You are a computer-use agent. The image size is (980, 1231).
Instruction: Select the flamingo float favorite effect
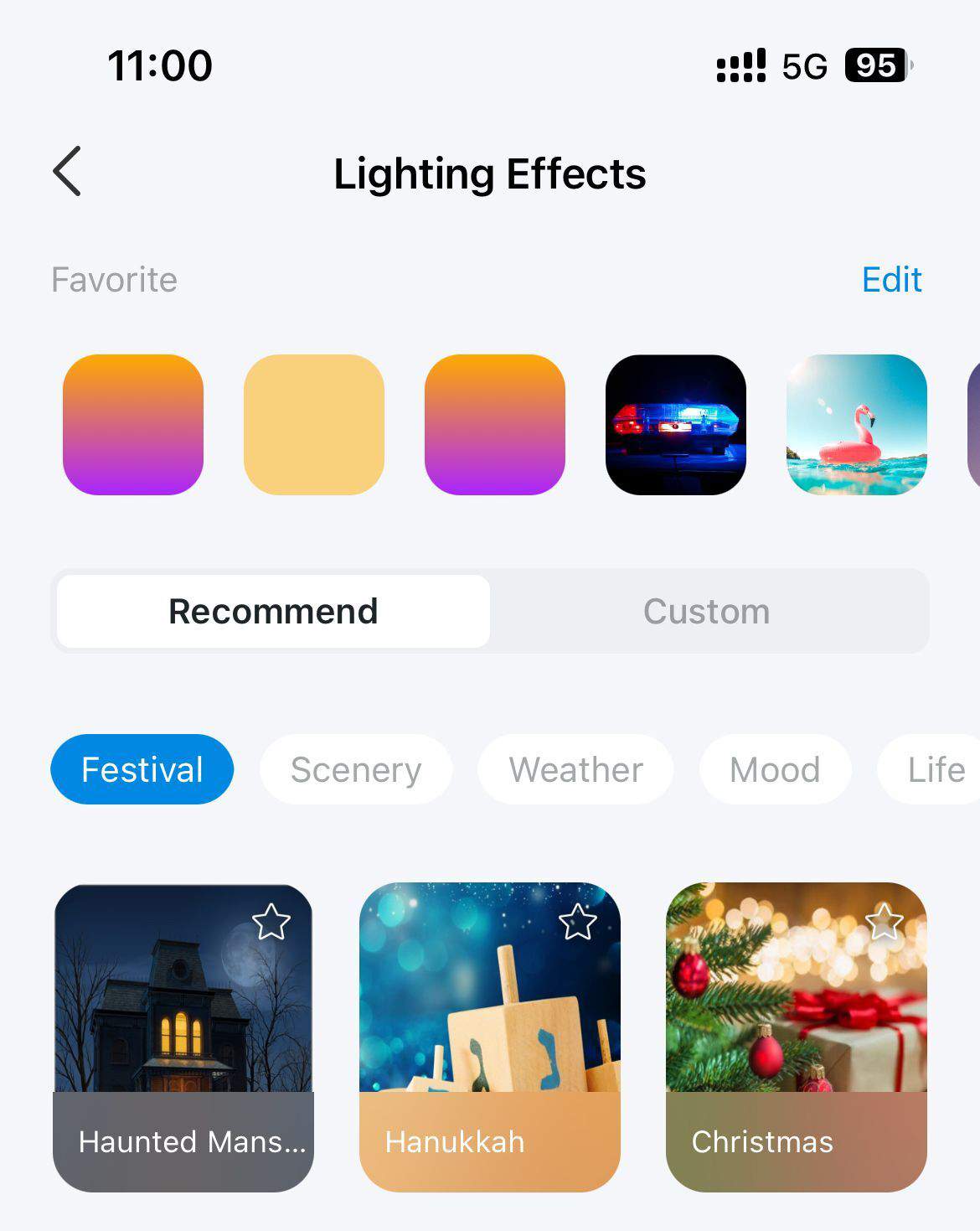coord(856,425)
